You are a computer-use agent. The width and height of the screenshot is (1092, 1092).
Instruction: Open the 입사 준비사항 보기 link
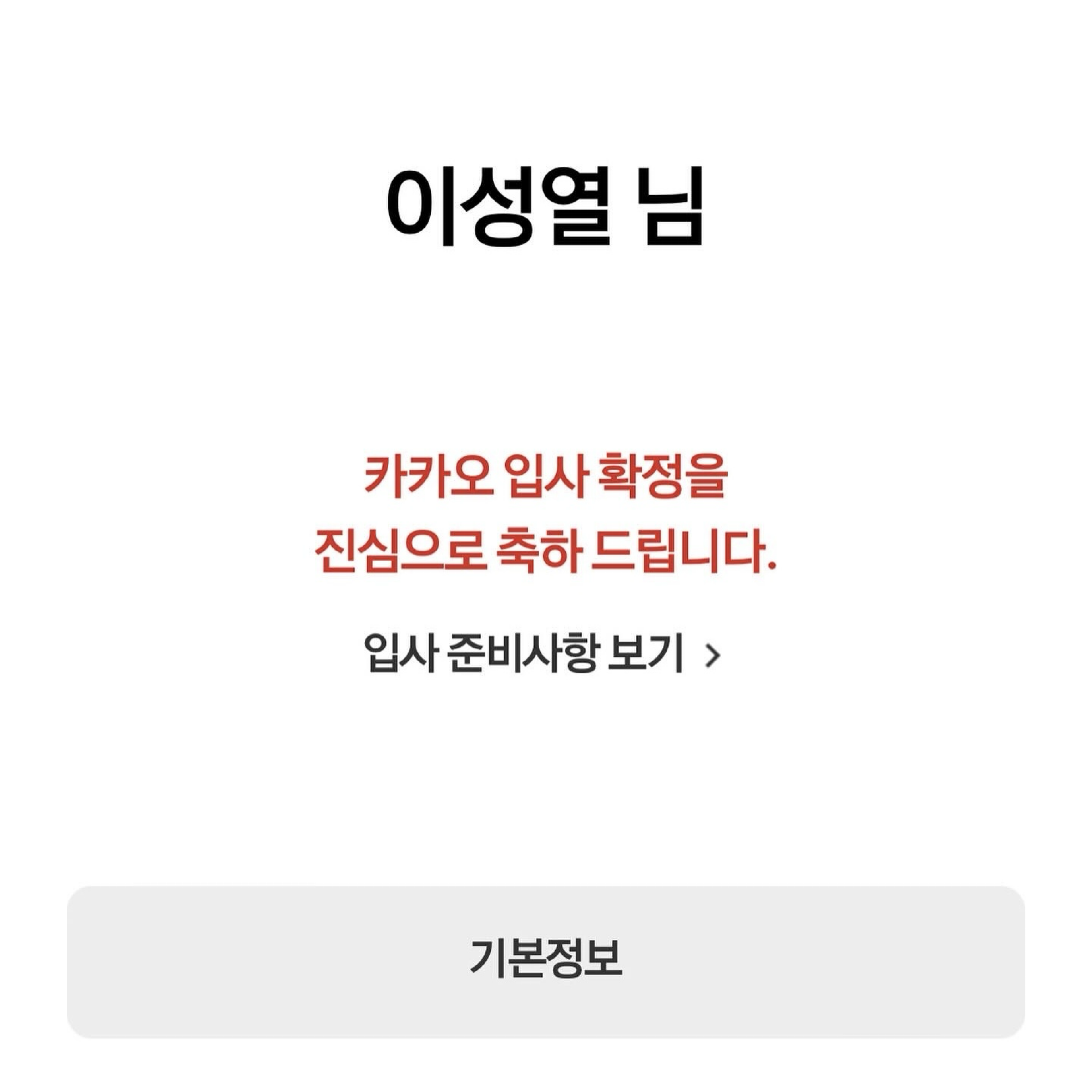pos(541,654)
